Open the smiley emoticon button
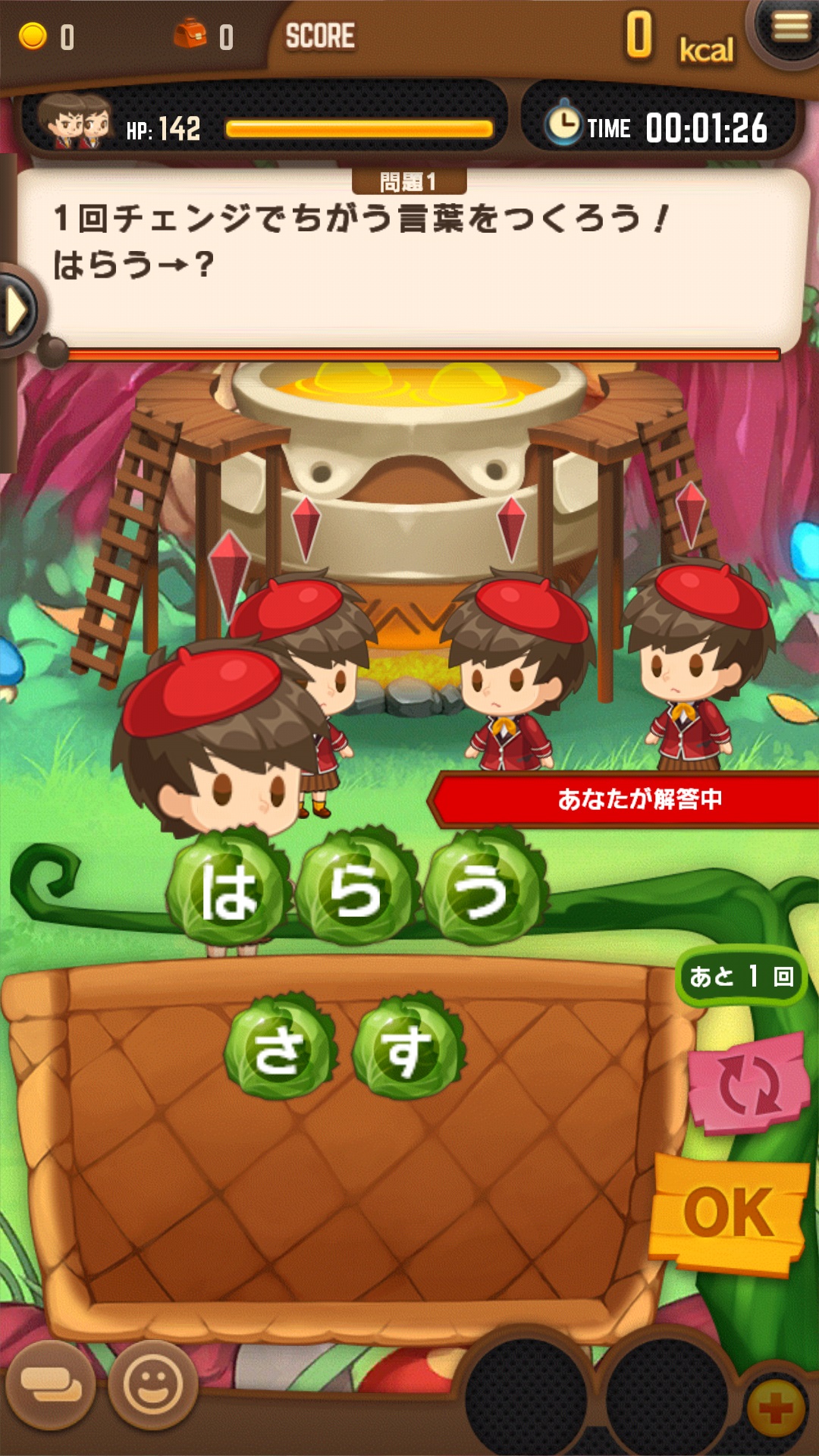Image resolution: width=819 pixels, height=1456 pixels. (153, 1385)
